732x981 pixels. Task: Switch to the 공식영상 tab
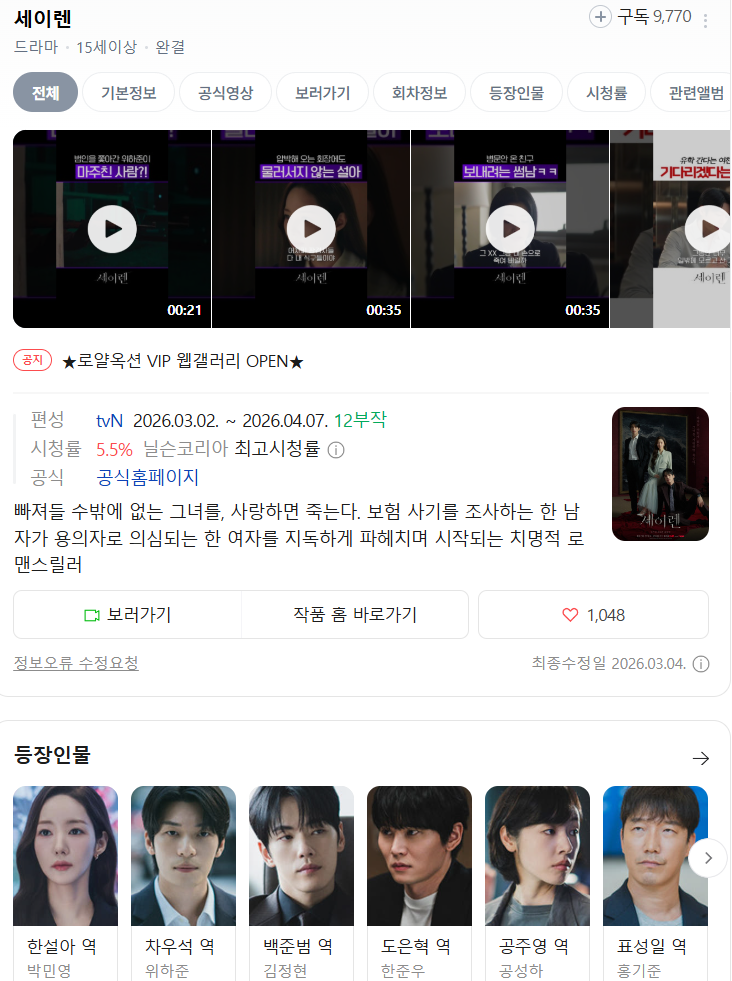point(226,93)
